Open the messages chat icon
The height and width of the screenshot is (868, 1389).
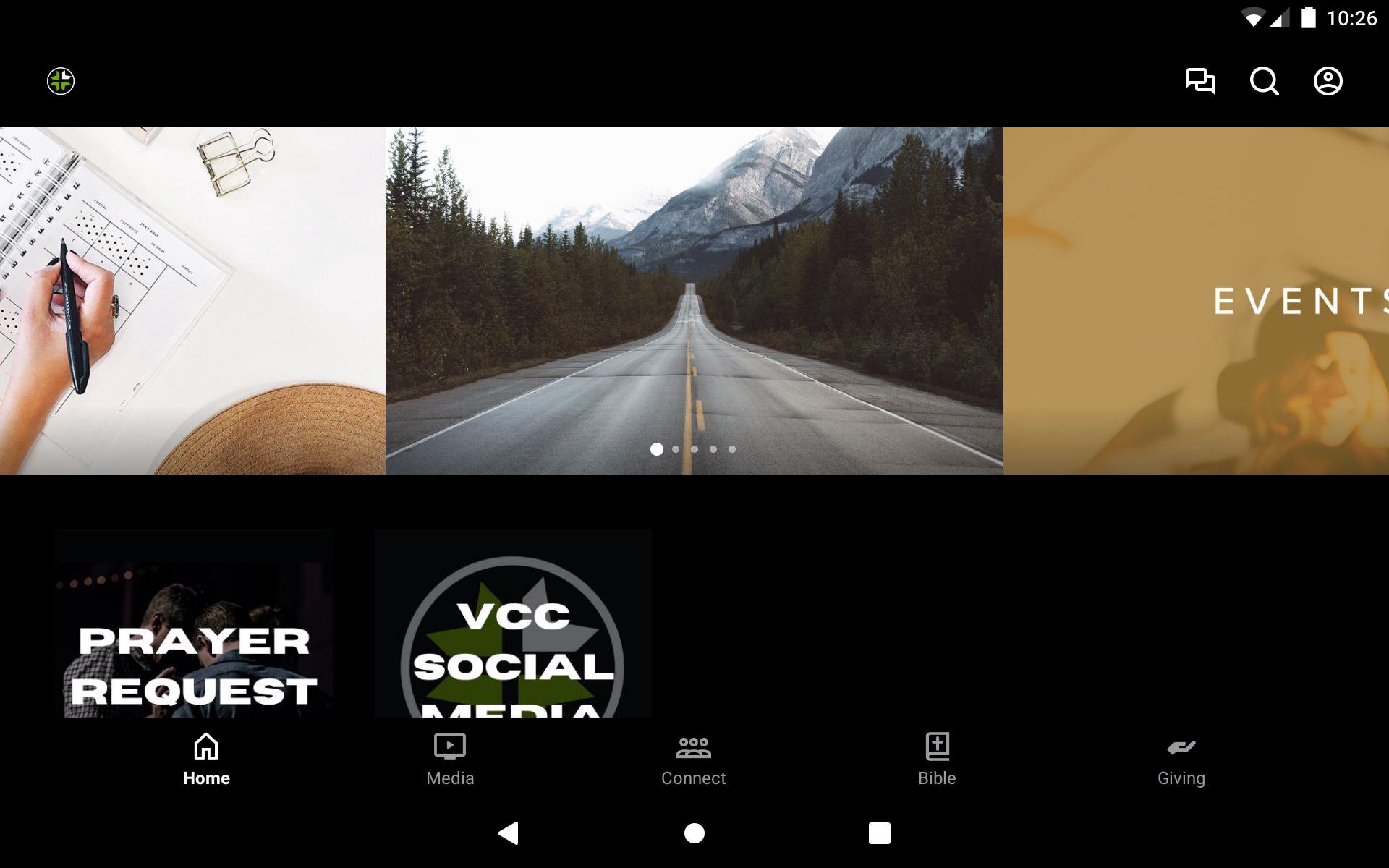pyautogui.click(x=1200, y=81)
